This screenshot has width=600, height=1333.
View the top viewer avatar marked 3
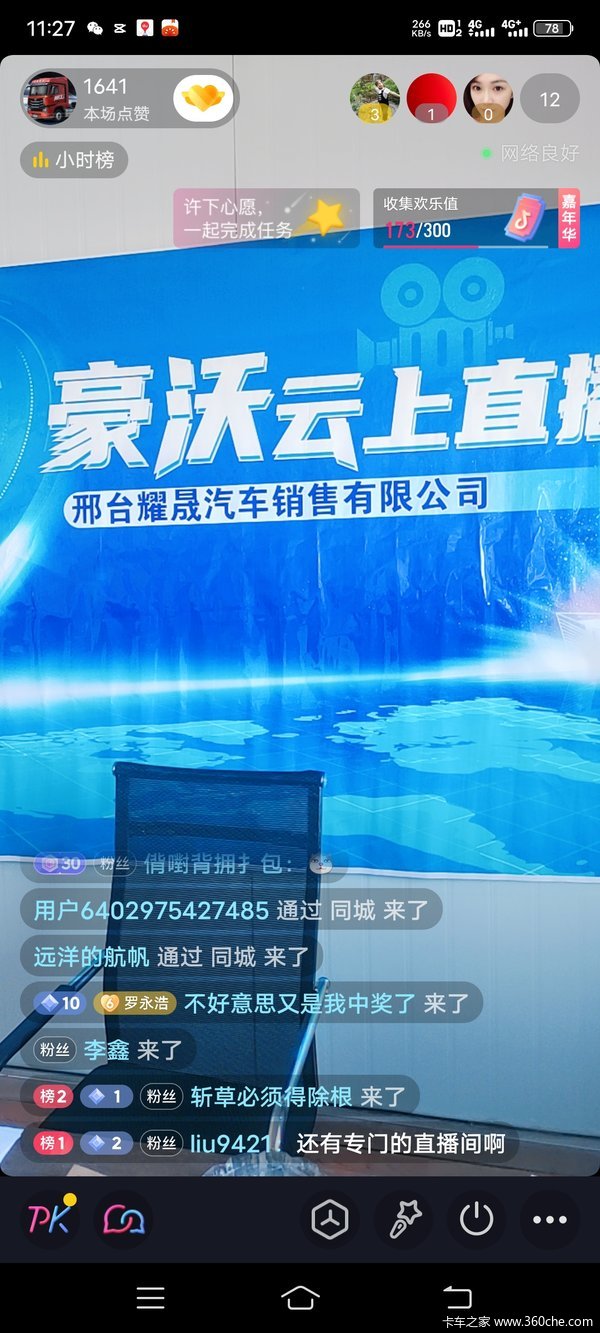375,98
